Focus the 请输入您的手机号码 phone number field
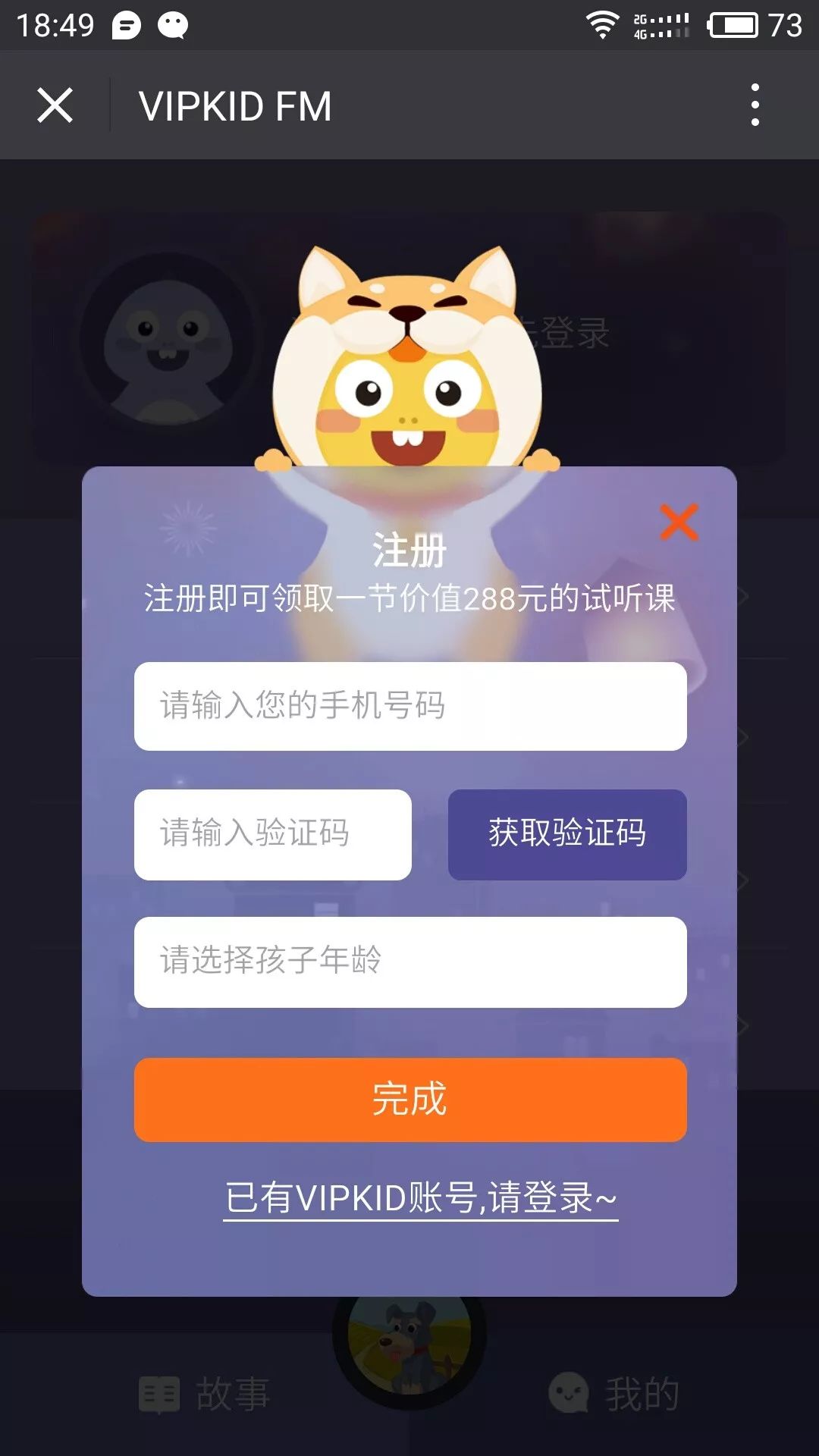 click(x=410, y=706)
